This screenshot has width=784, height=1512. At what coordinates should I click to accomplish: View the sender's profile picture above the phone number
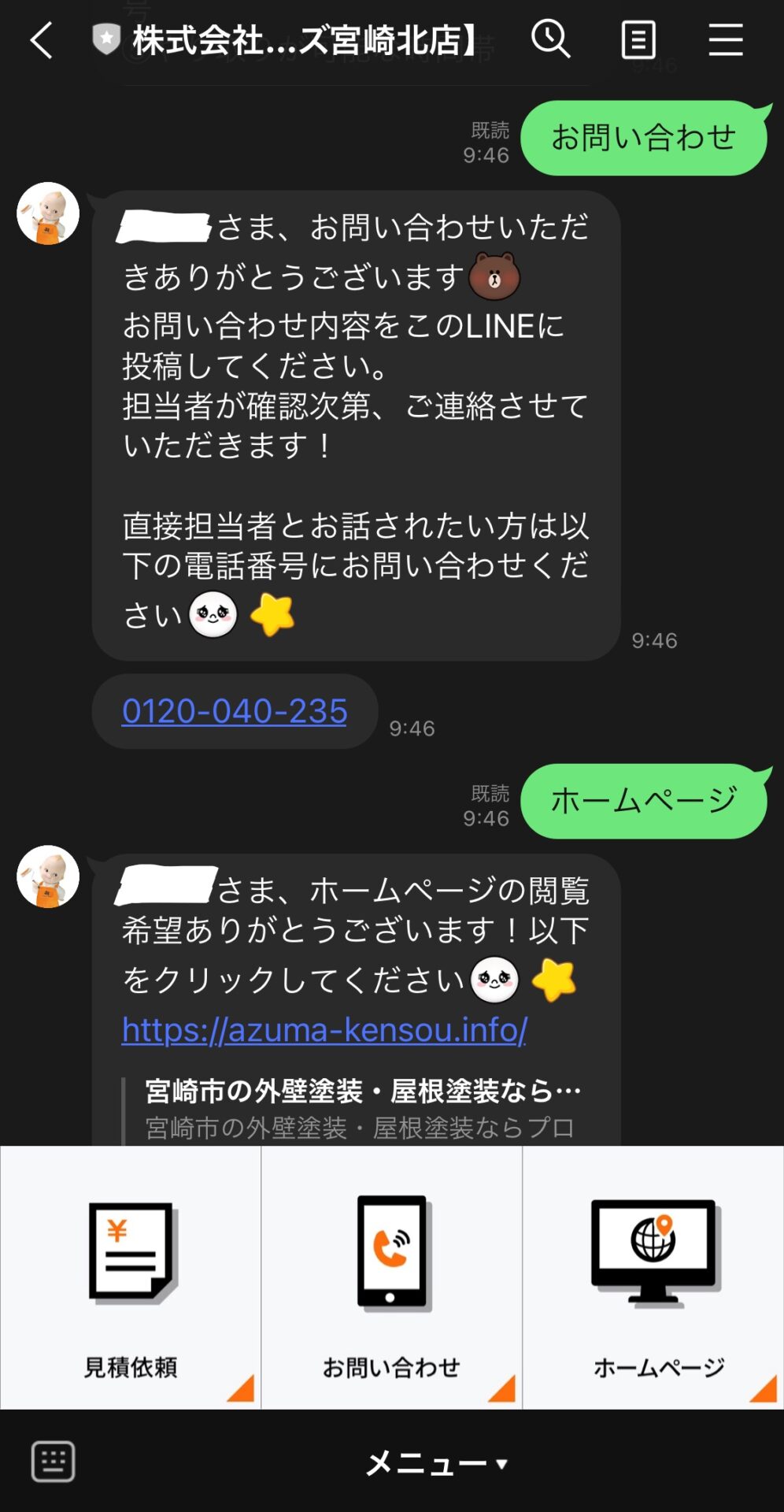tap(48, 213)
